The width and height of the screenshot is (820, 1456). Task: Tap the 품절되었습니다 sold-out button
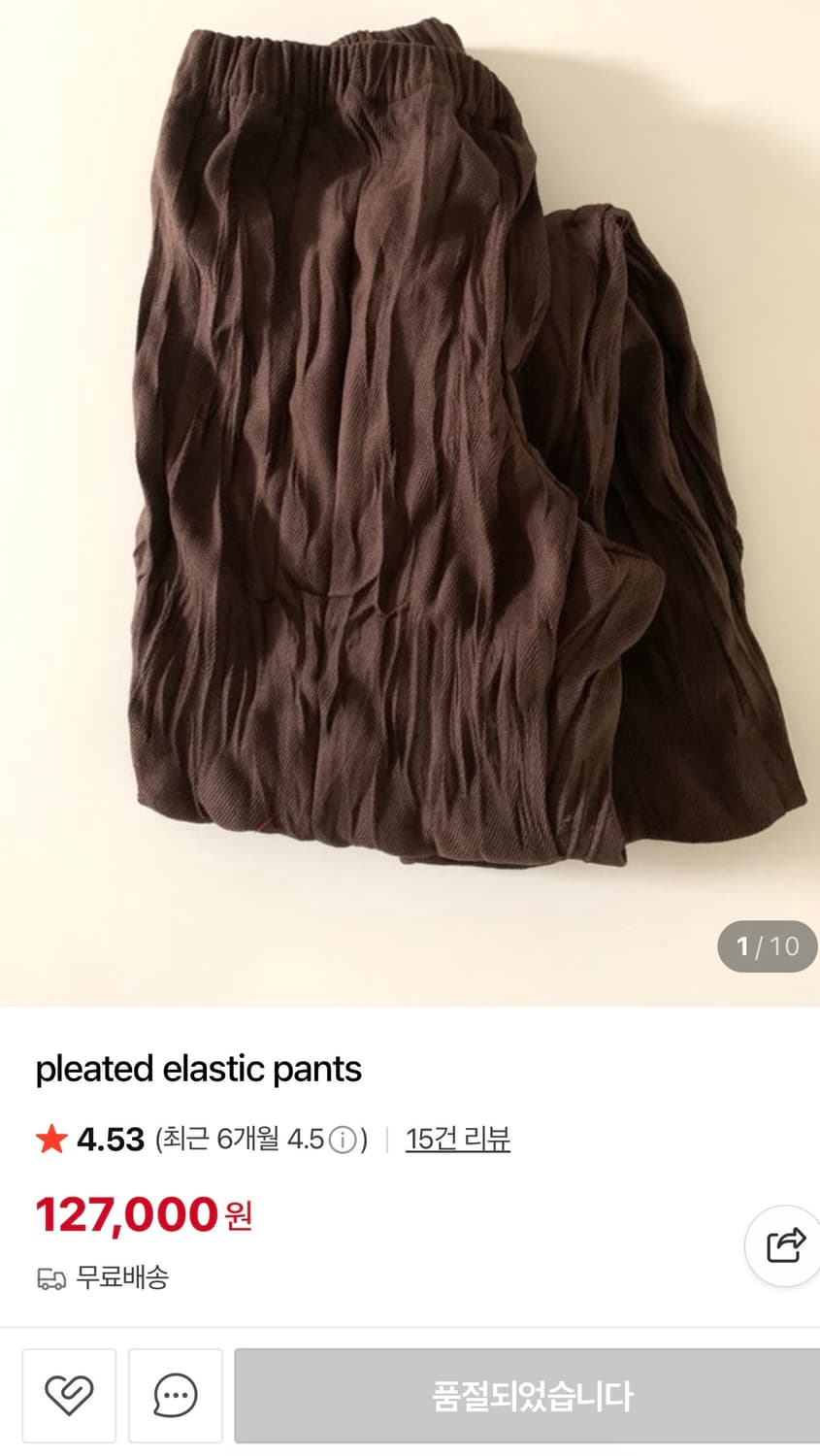click(531, 1395)
